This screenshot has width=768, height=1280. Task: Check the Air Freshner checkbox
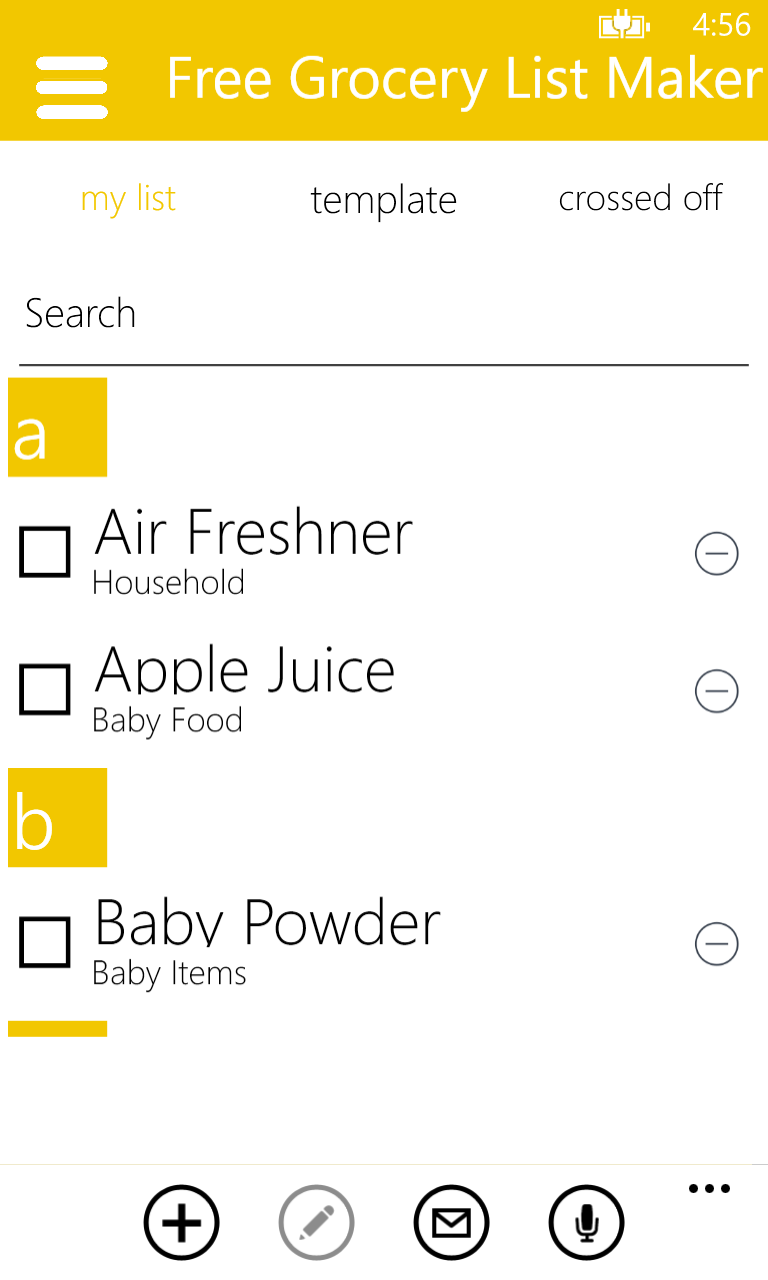pyautogui.click(x=45, y=552)
